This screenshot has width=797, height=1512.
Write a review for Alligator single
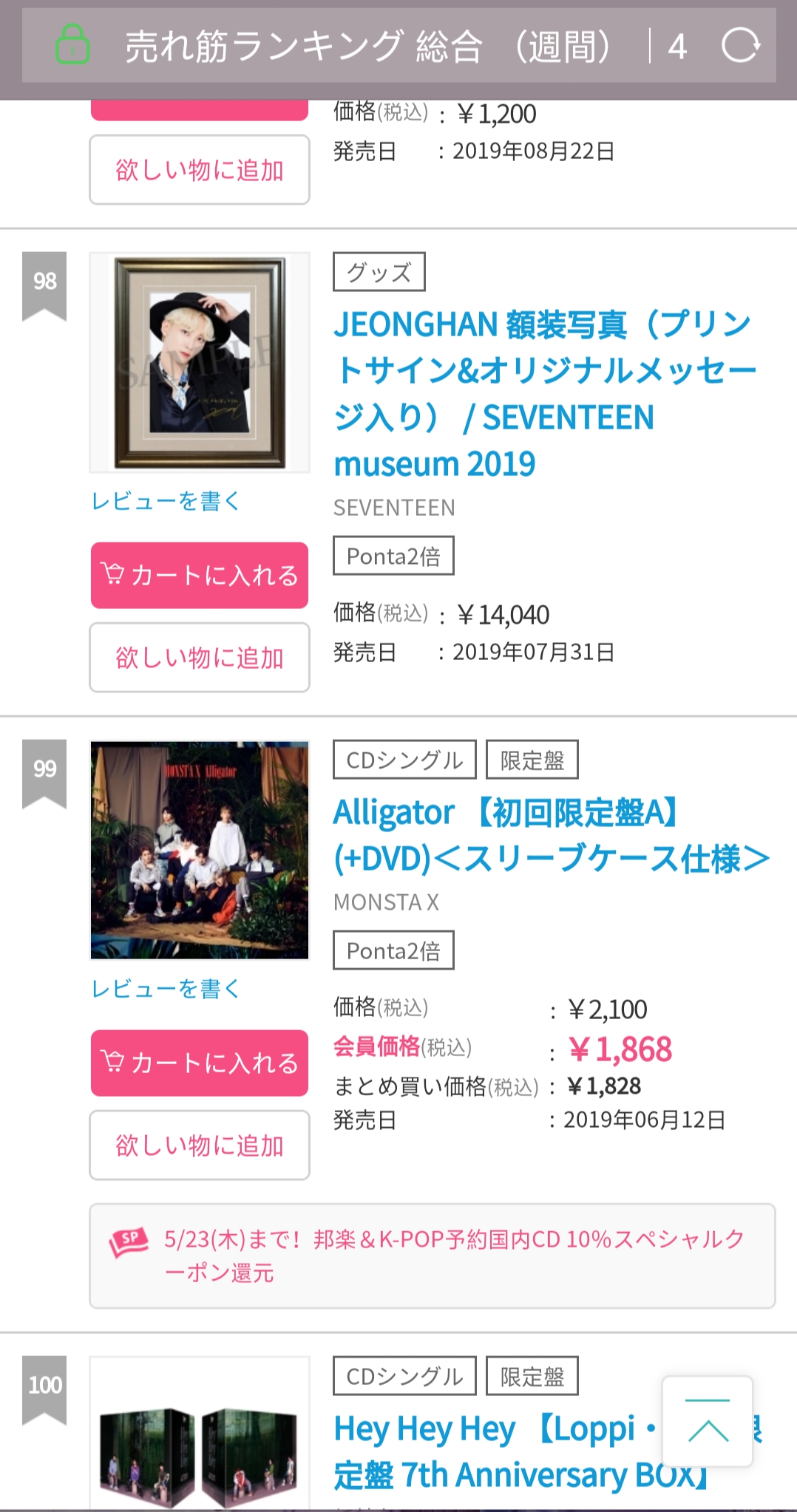point(166,989)
